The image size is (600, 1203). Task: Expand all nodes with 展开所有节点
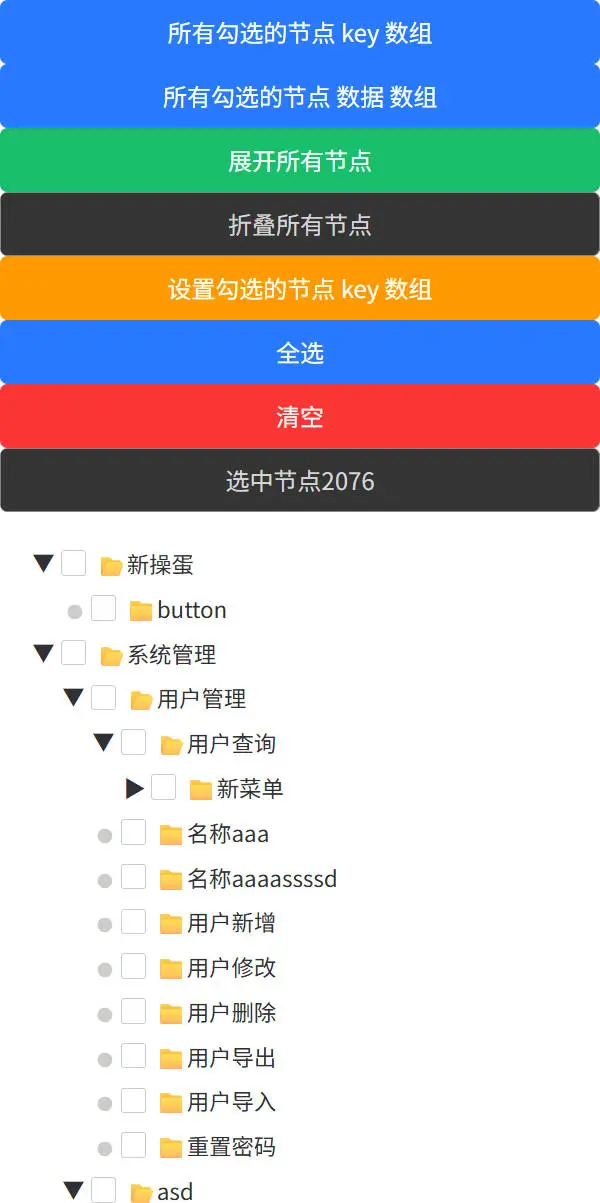pos(300,161)
